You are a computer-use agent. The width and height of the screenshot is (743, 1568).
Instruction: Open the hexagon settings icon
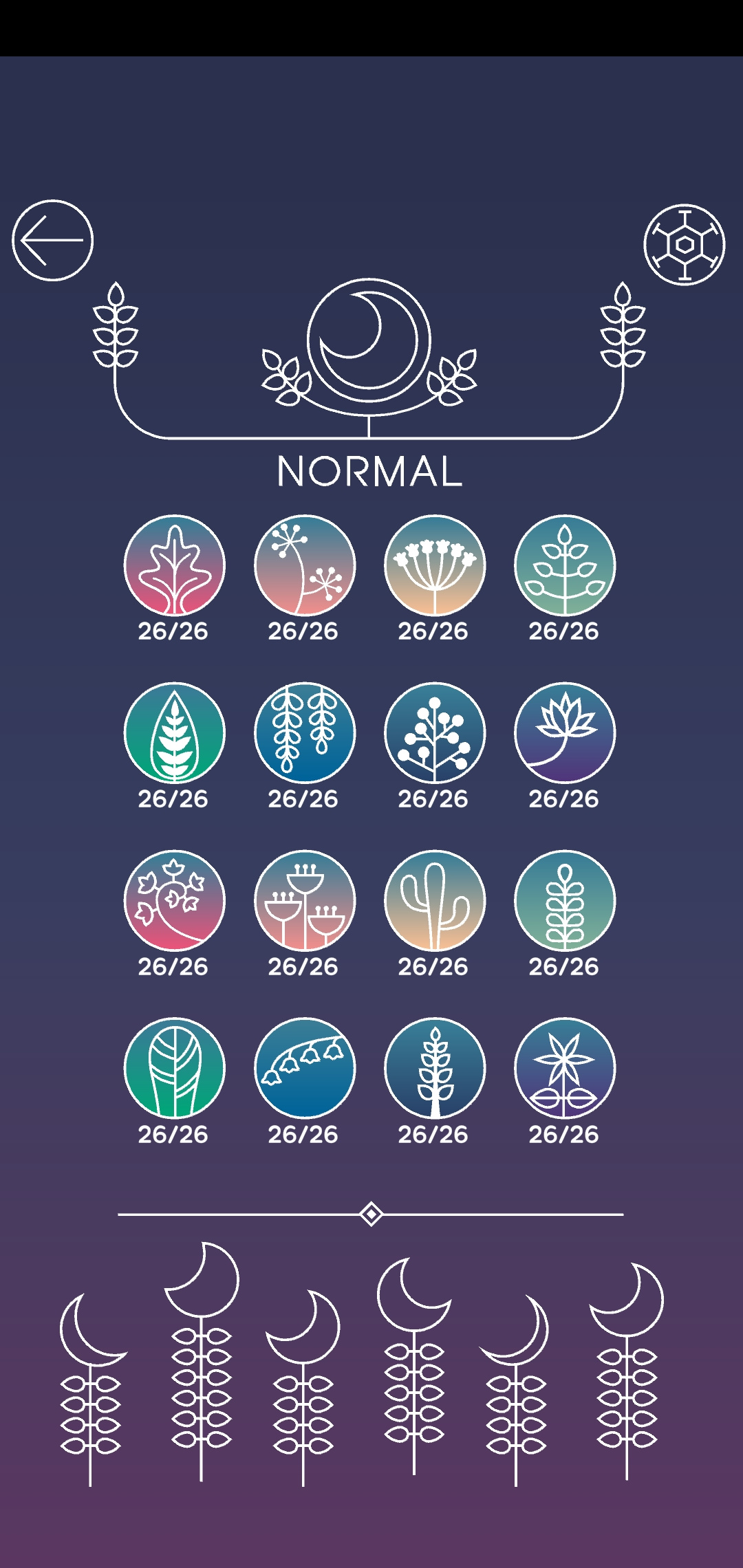(x=685, y=245)
